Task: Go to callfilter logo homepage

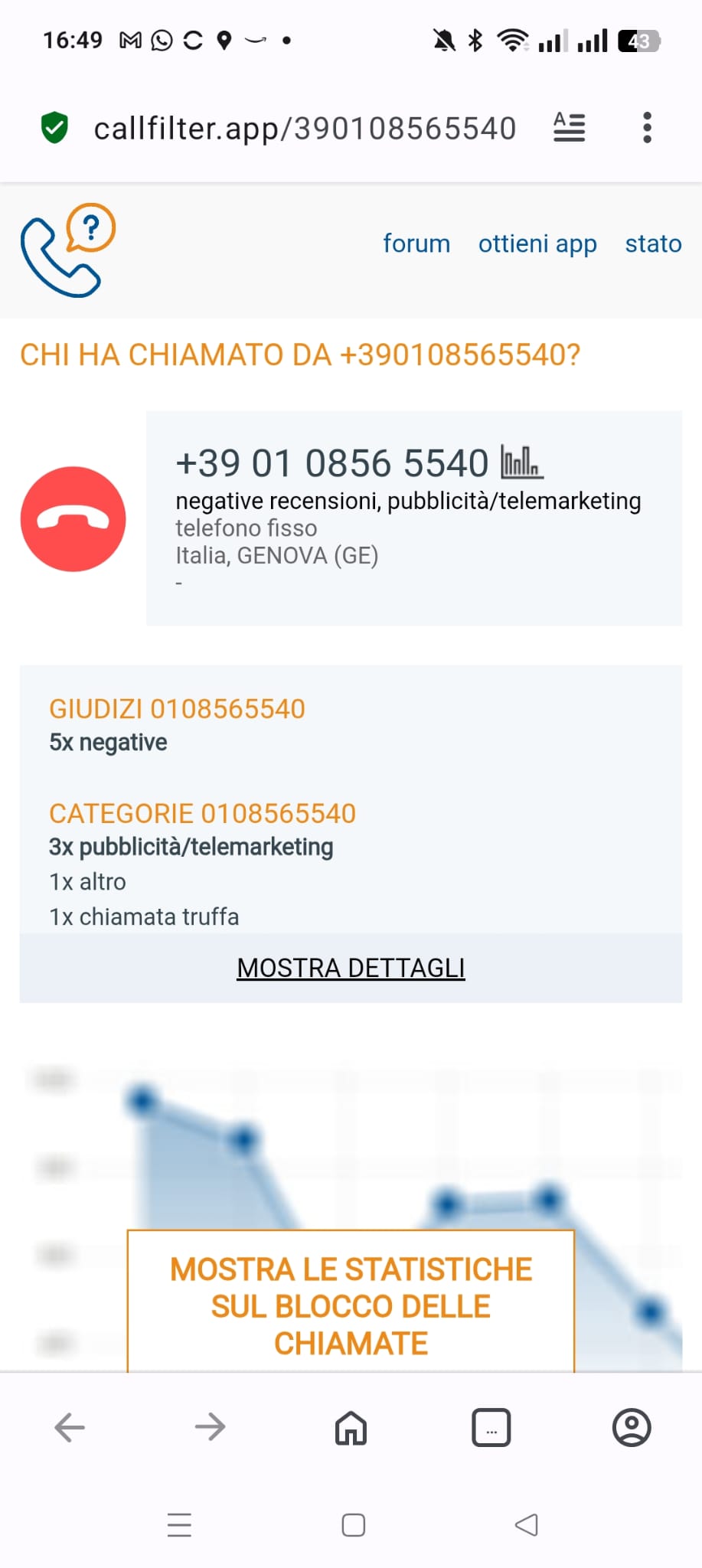Action: tap(67, 250)
